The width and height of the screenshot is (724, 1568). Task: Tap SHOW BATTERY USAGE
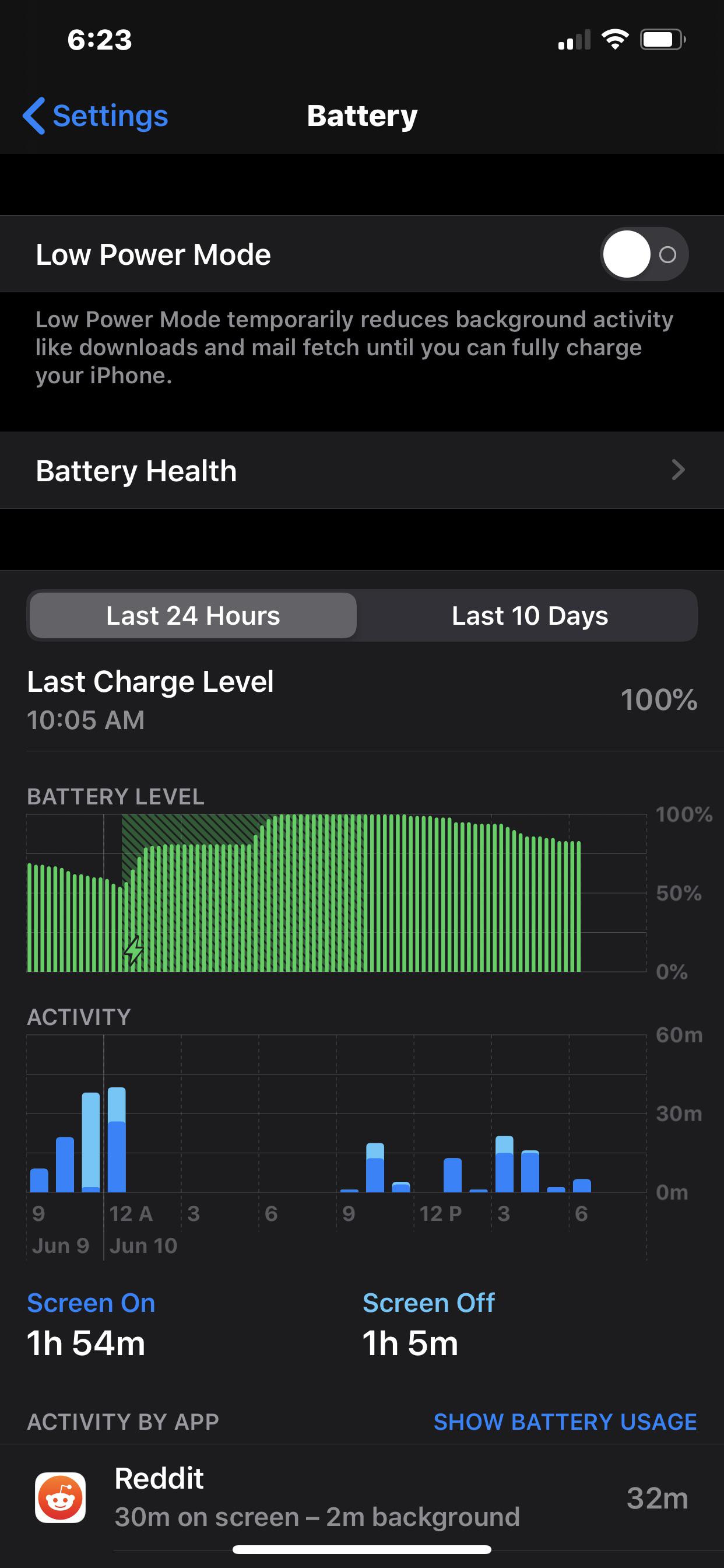click(x=565, y=1423)
